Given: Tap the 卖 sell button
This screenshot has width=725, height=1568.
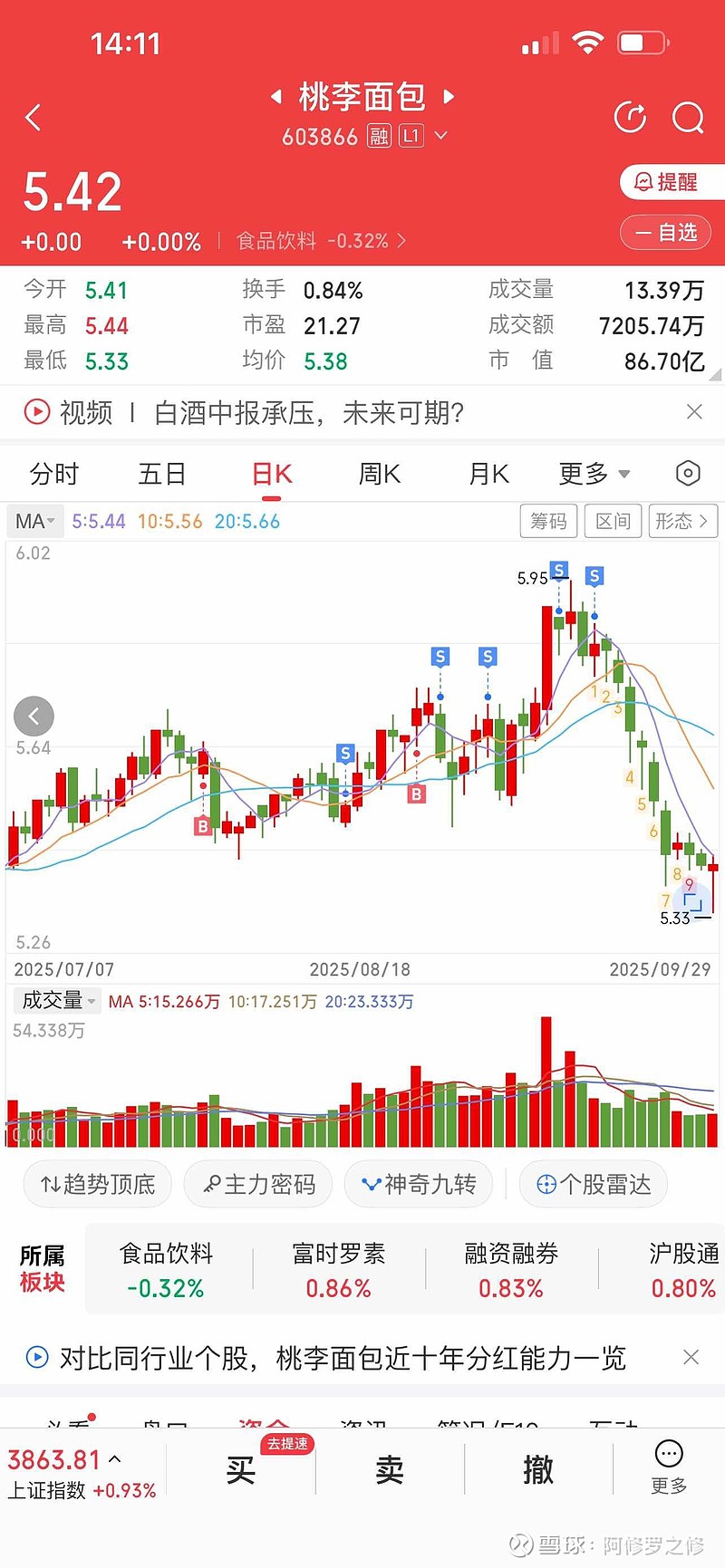Looking at the screenshot, I should [x=390, y=1469].
